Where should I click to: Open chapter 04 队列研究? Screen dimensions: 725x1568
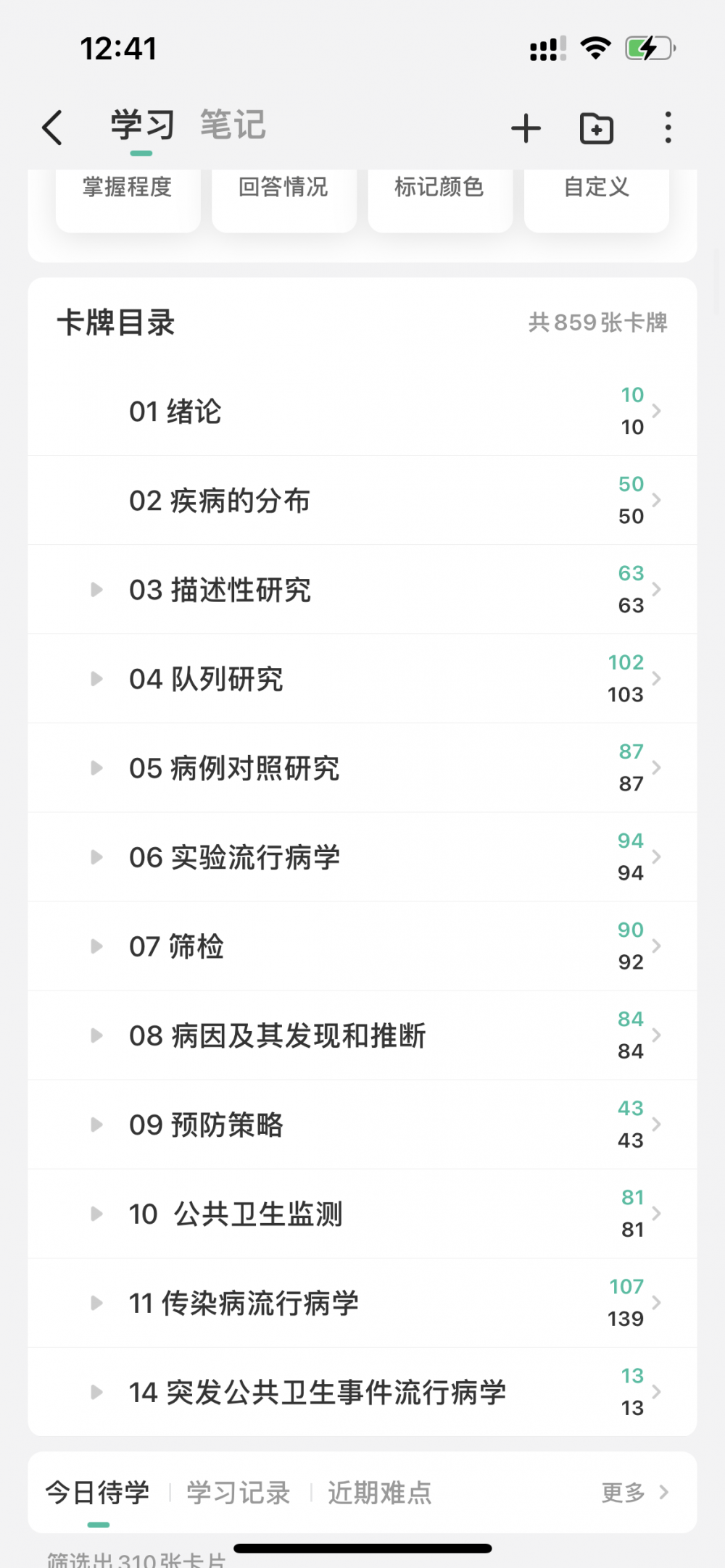[362, 678]
